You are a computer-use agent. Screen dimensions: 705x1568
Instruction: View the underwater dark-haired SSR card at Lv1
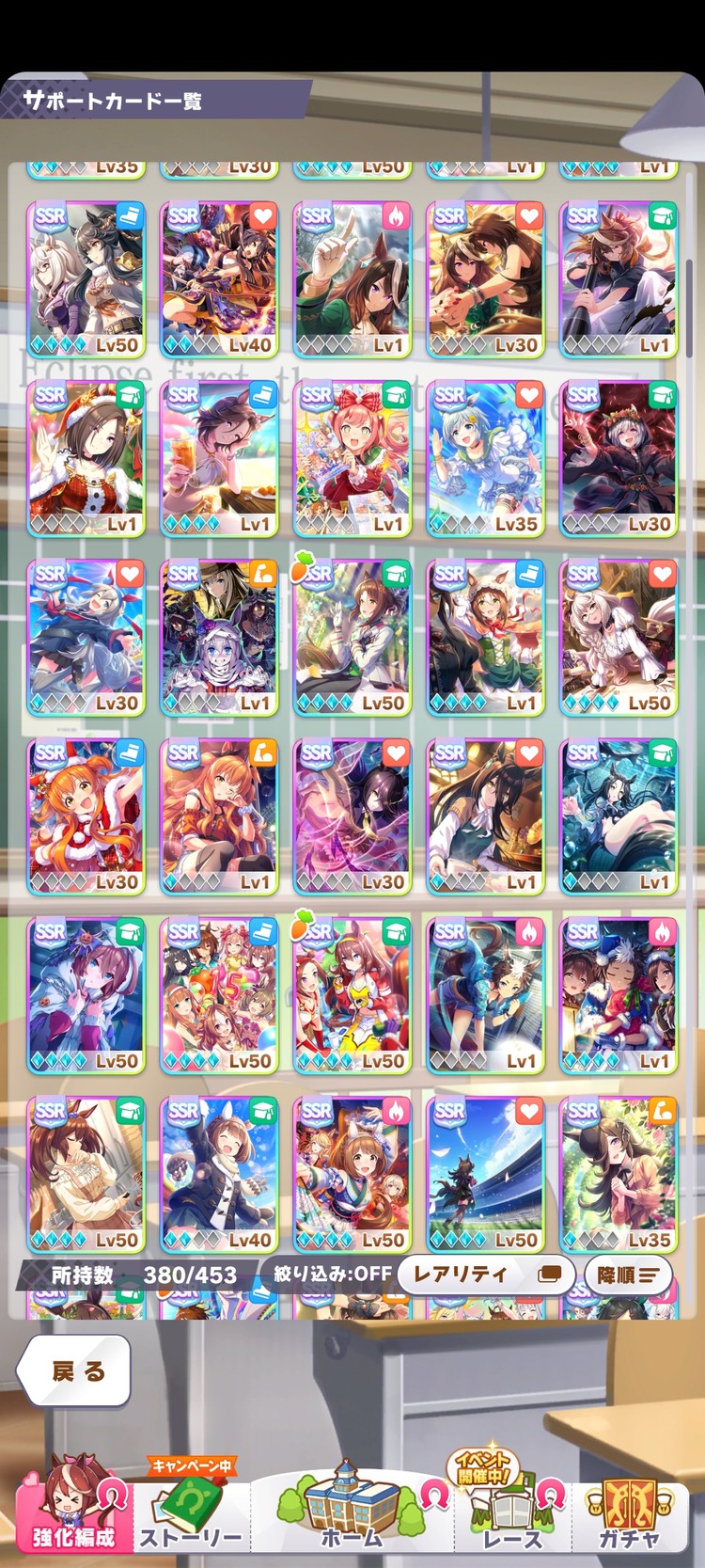click(619, 816)
